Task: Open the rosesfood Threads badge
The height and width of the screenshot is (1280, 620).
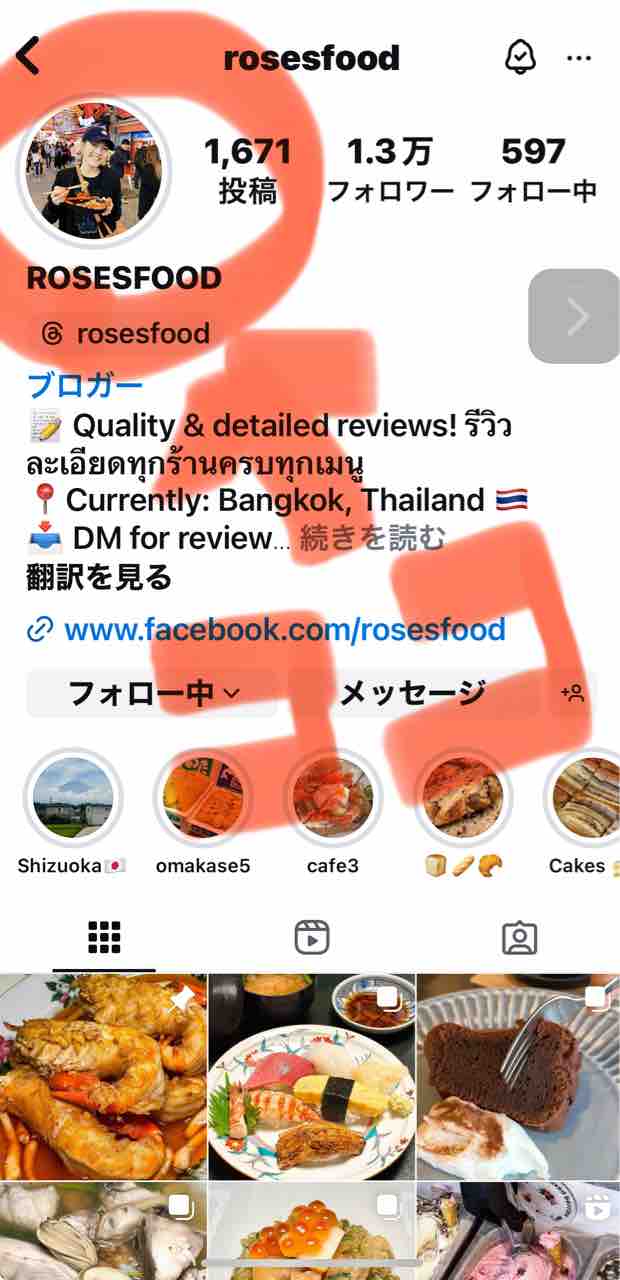Action: [x=125, y=334]
